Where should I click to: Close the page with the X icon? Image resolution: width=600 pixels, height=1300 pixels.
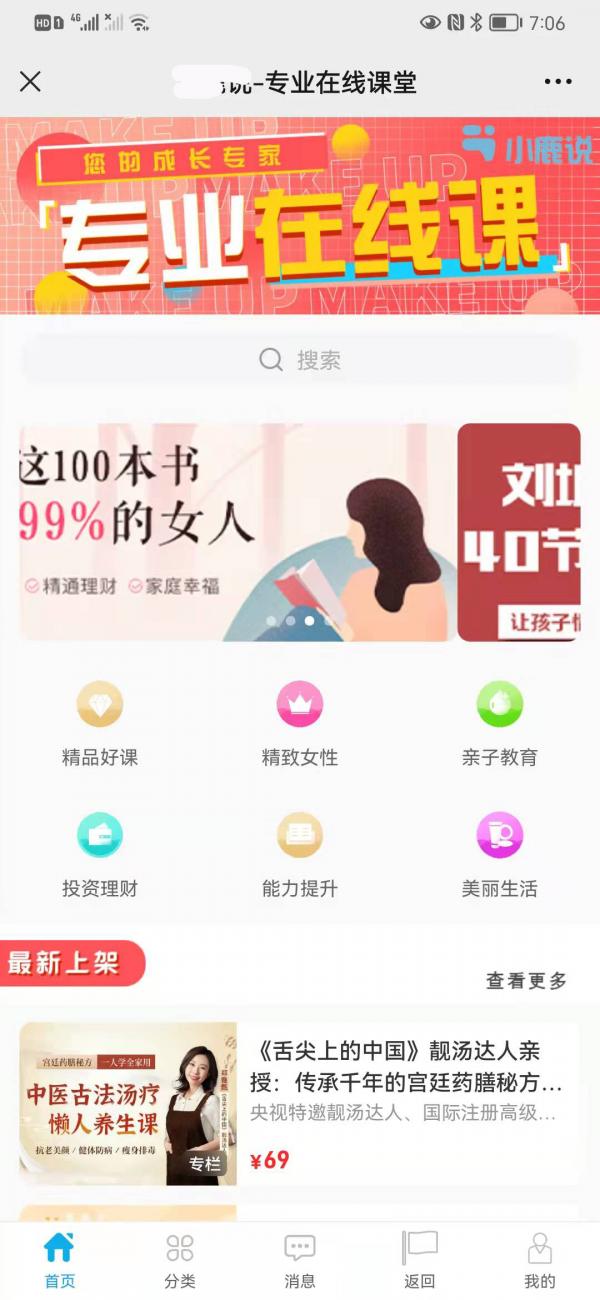tap(31, 82)
